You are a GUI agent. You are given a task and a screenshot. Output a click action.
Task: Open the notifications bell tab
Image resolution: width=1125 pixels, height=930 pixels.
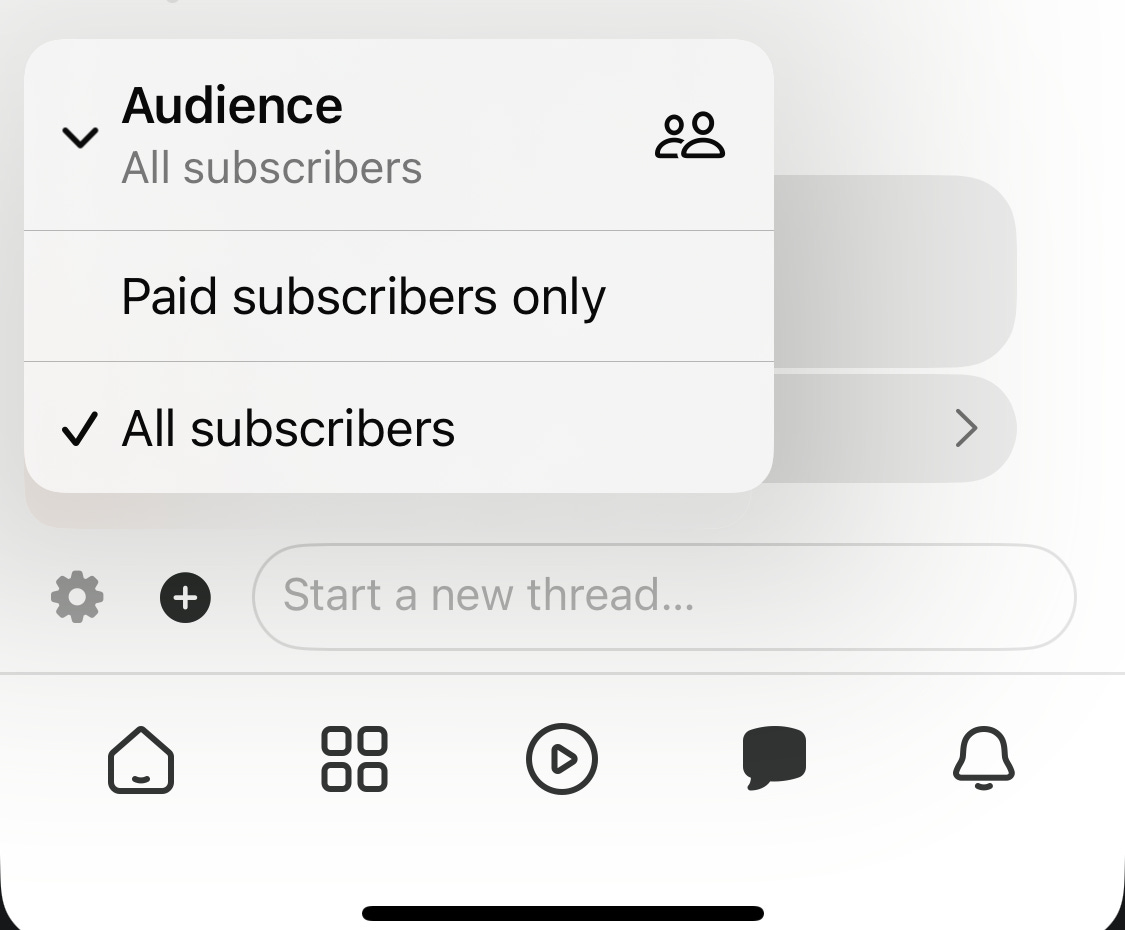(x=983, y=760)
